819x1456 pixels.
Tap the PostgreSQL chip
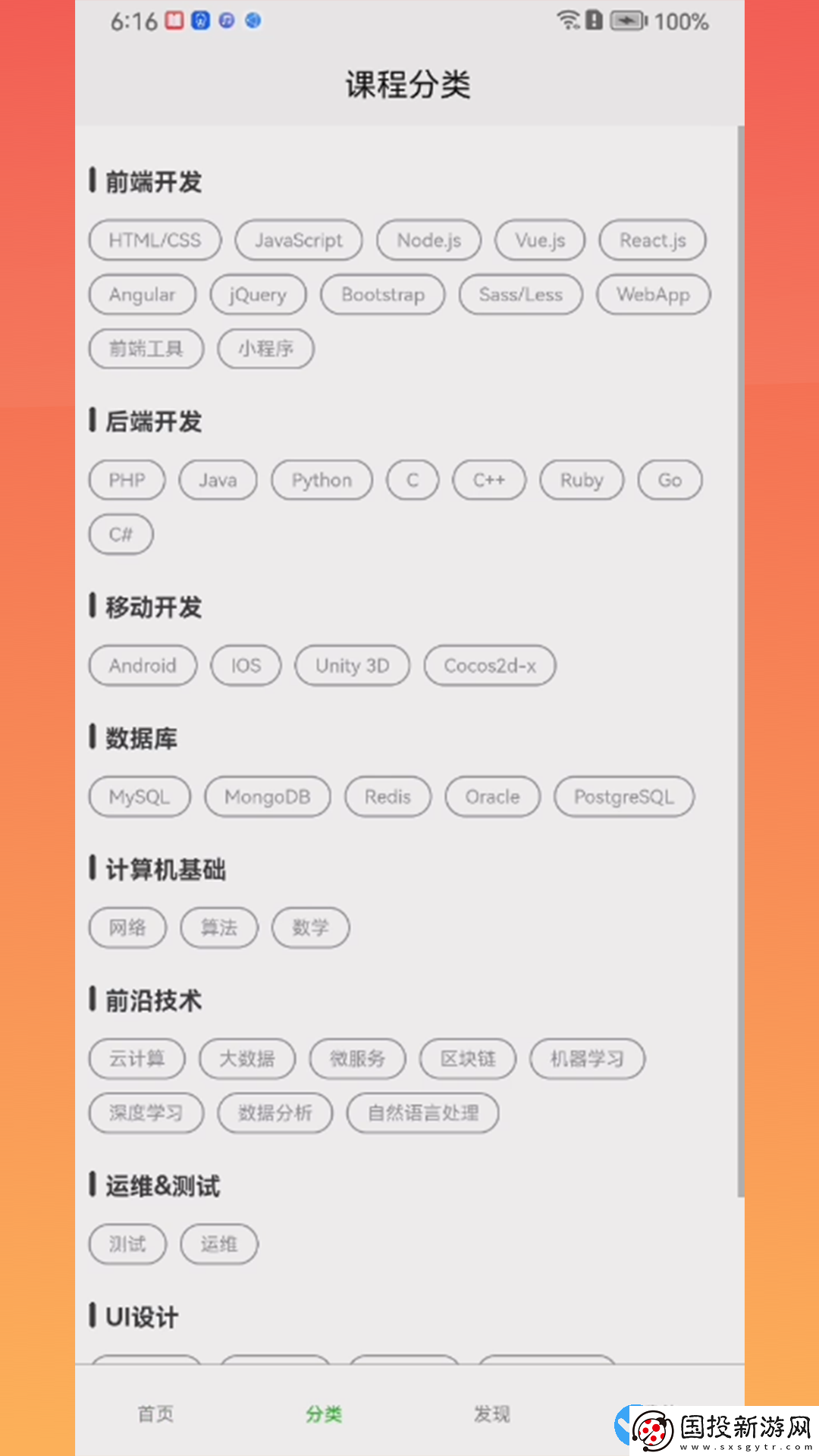(x=623, y=797)
